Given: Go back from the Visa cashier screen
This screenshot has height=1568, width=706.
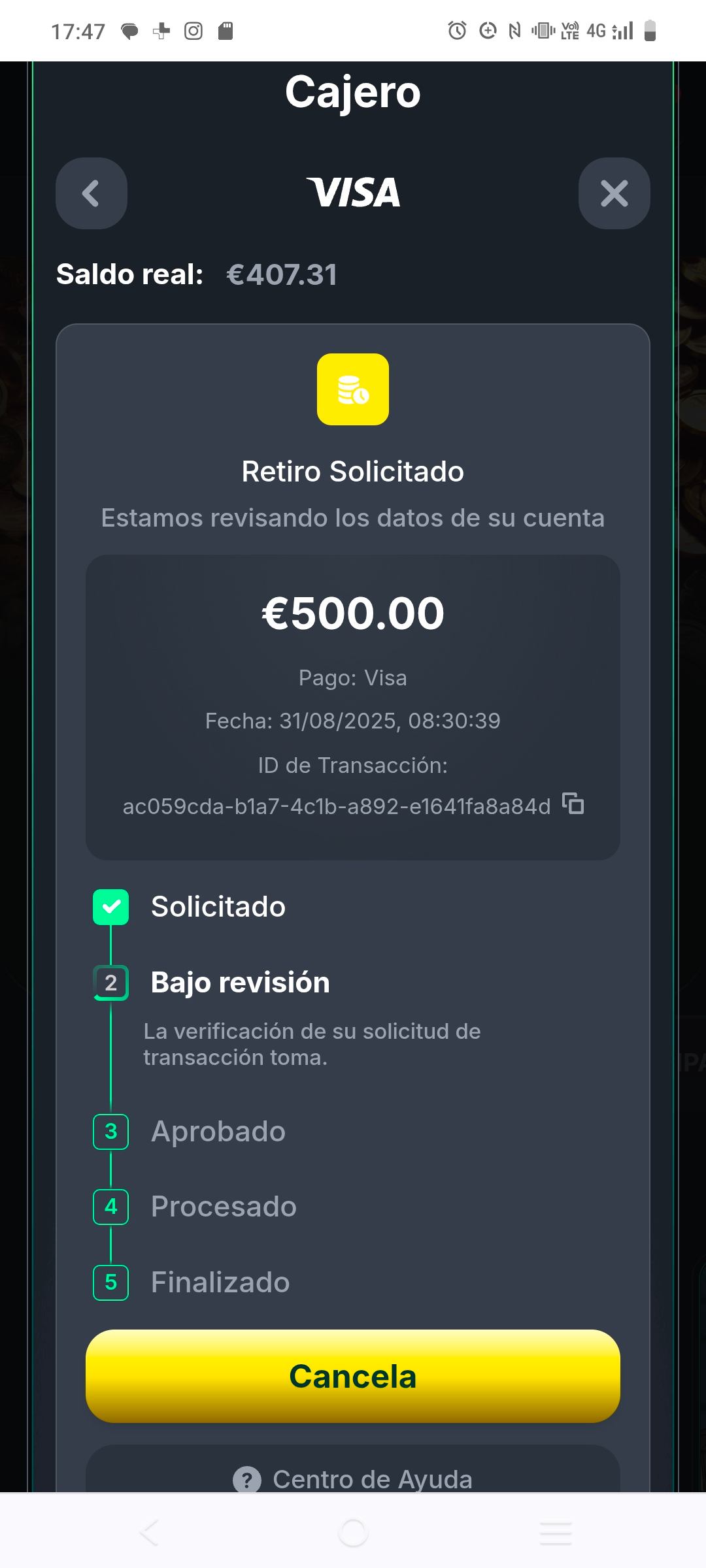Looking at the screenshot, I should (x=92, y=193).
